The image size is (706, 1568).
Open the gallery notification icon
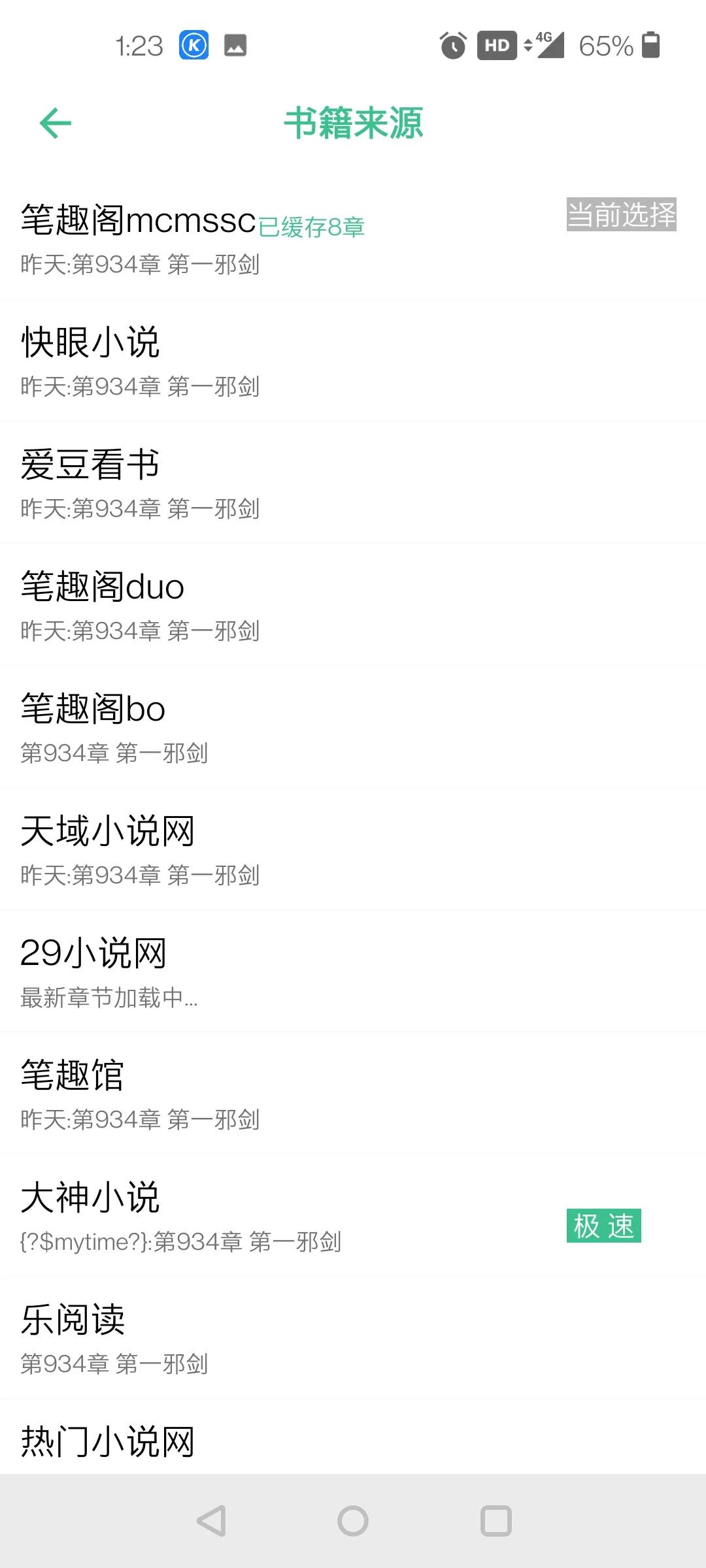[x=237, y=45]
